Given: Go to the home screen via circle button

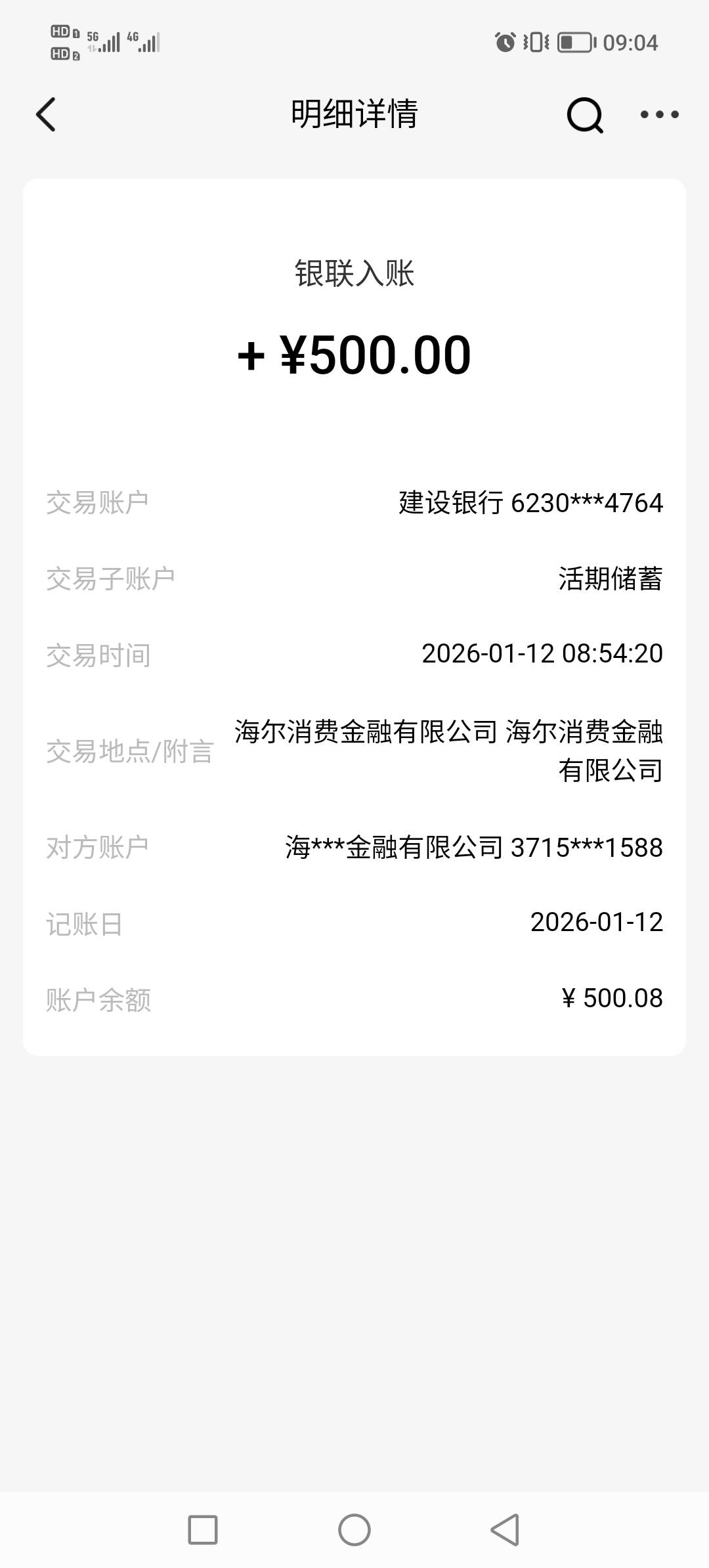Looking at the screenshot, I should tap(354, 1530).
